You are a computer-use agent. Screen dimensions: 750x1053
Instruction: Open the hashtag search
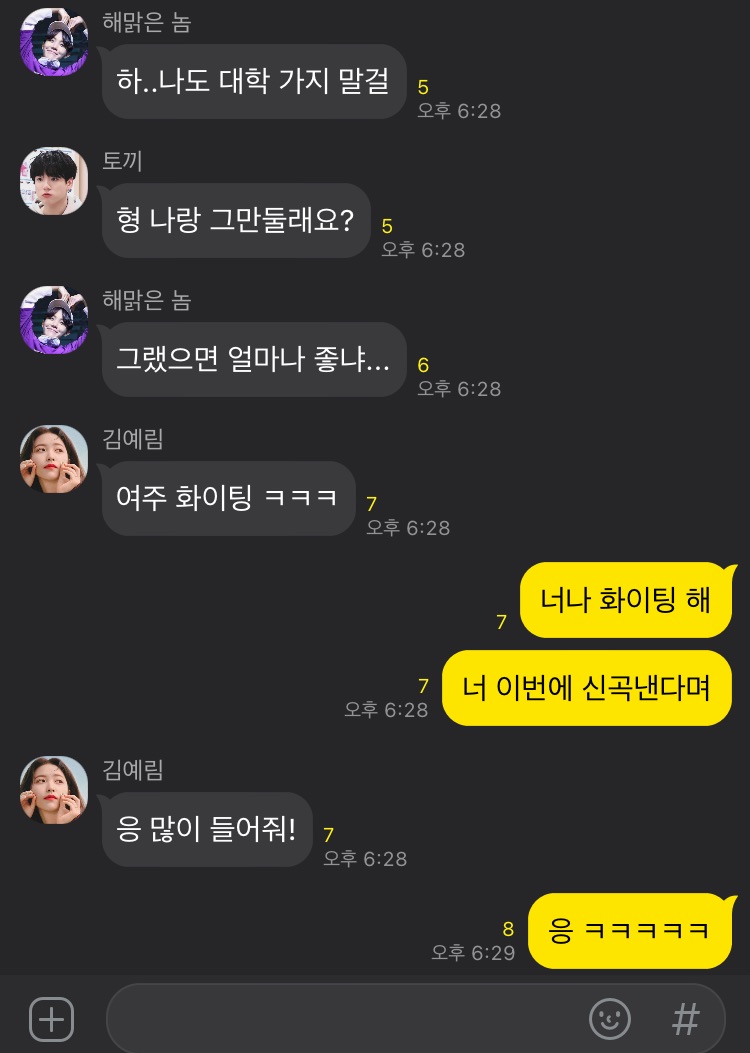click(x=685, y=1020)
